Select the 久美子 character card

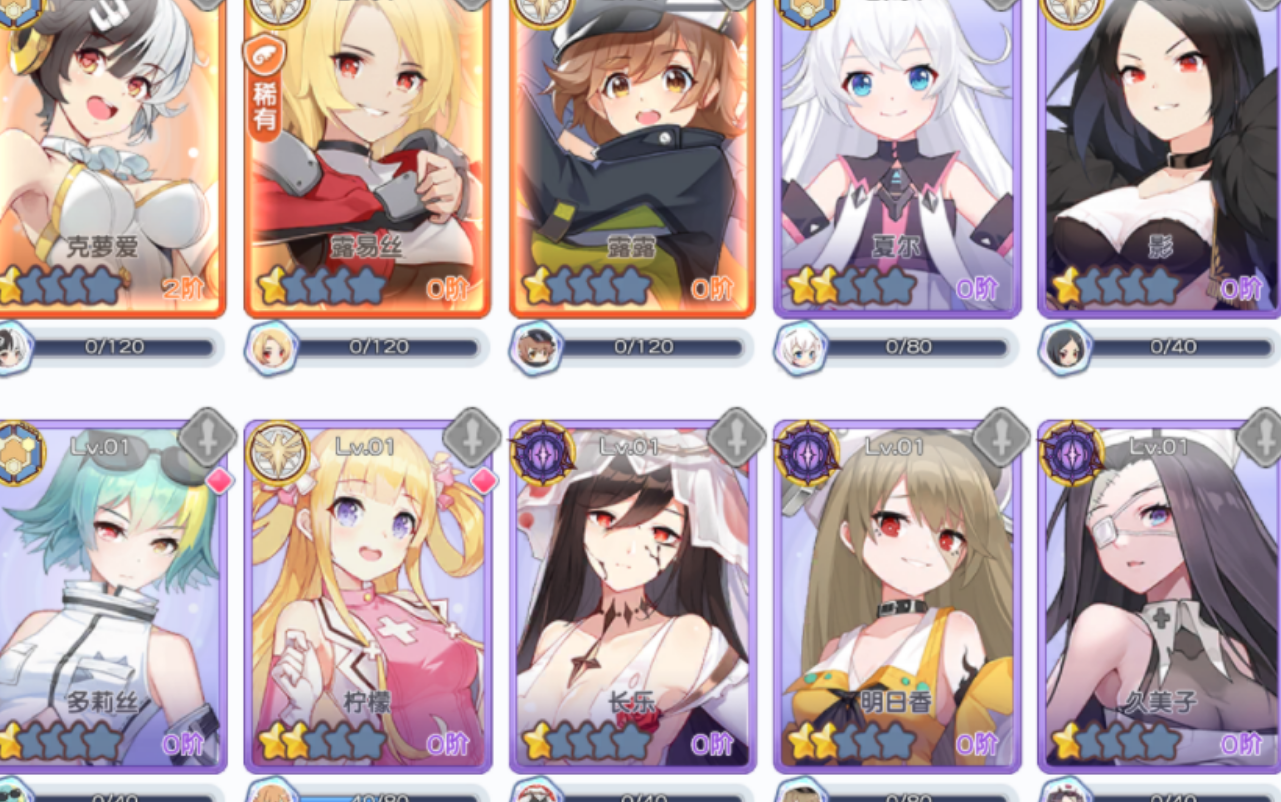[1160, 595]
